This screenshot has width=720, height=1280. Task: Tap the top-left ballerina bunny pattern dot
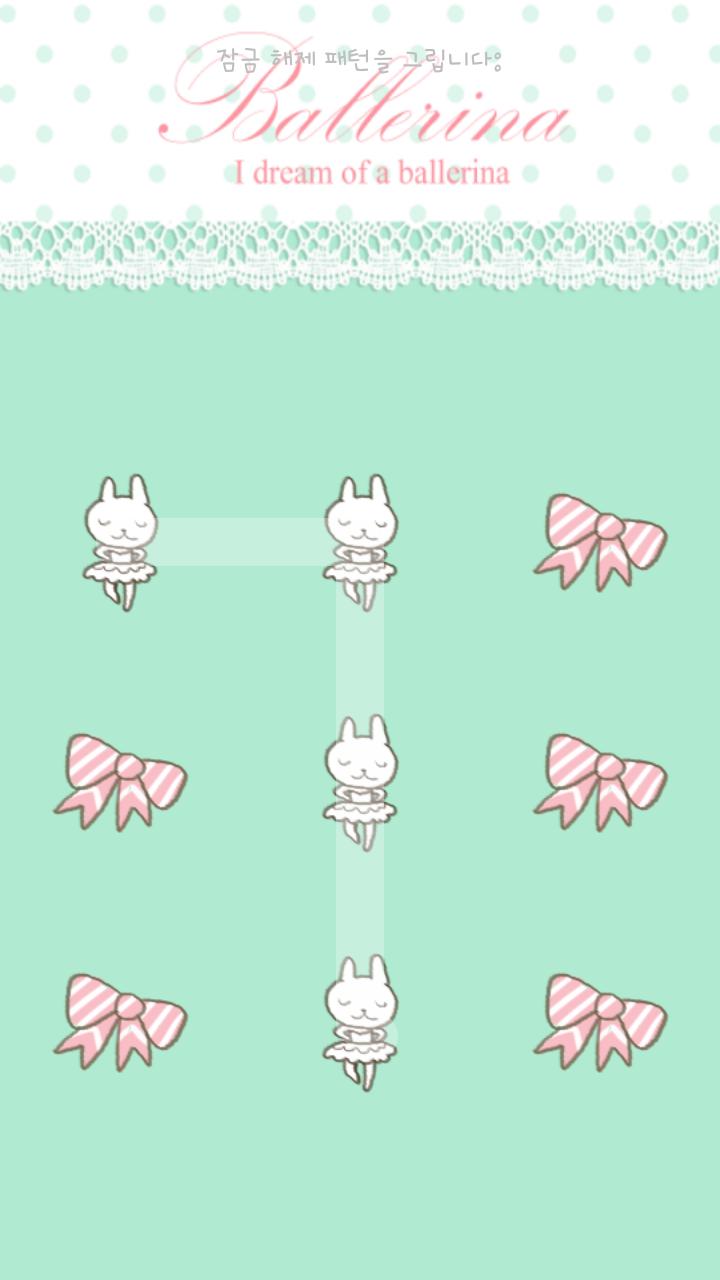pos(120,542)
